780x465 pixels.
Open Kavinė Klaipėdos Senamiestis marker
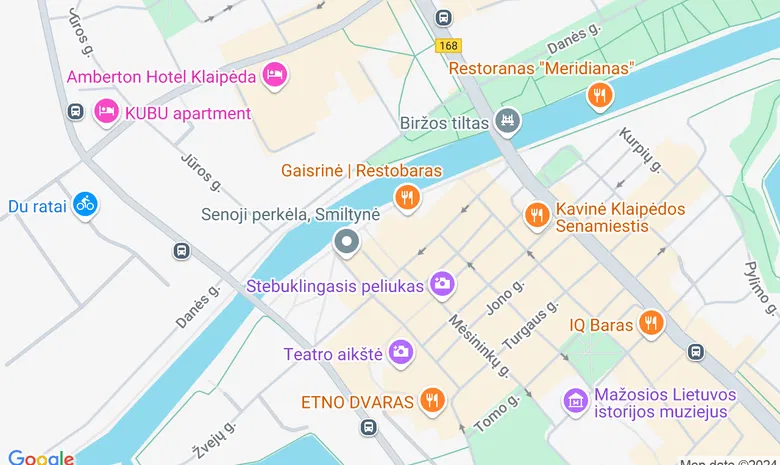(537, 215)
